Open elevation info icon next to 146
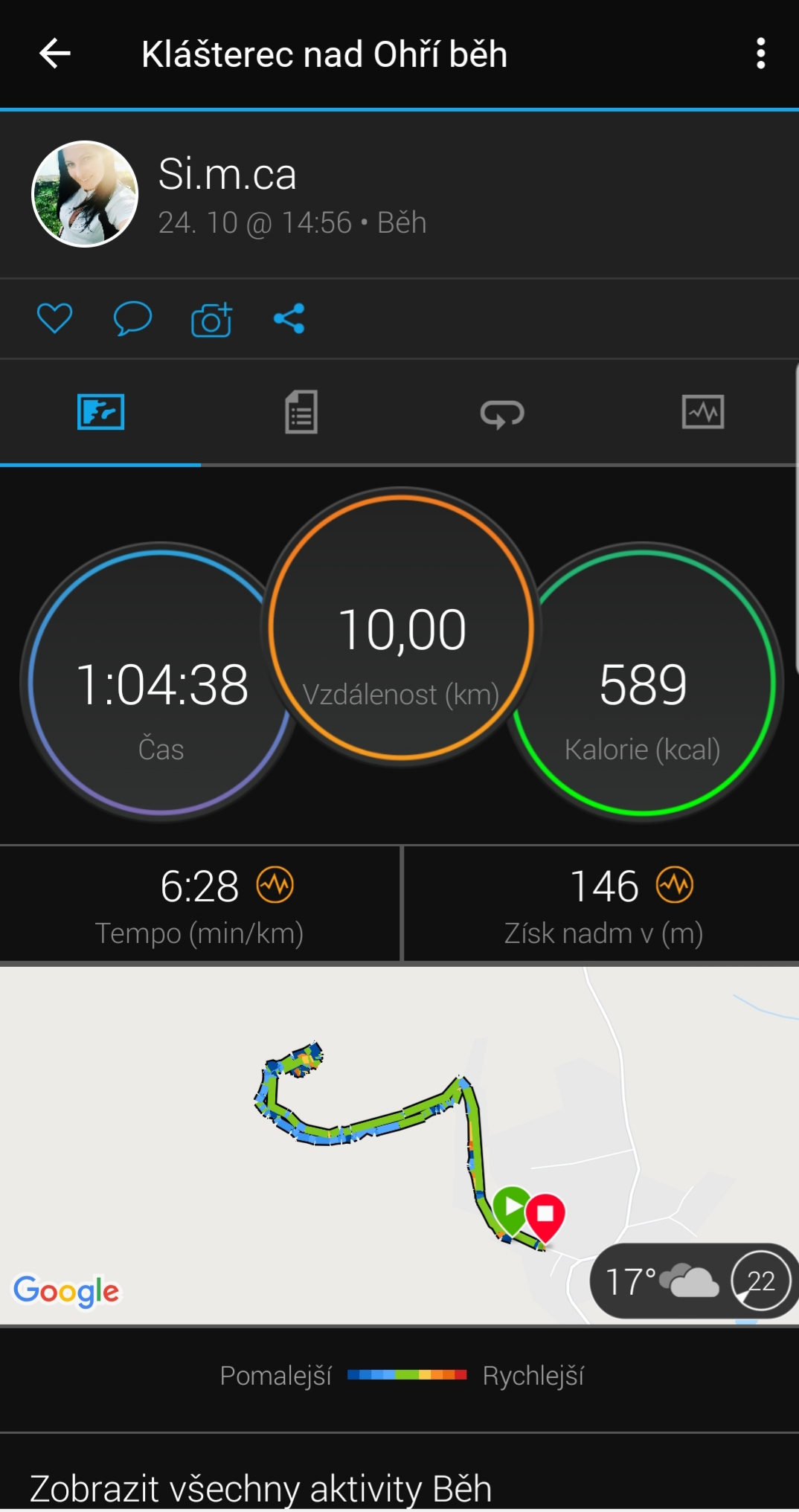This screenshot has height=1512, width=799. click(x=675, y=886)
